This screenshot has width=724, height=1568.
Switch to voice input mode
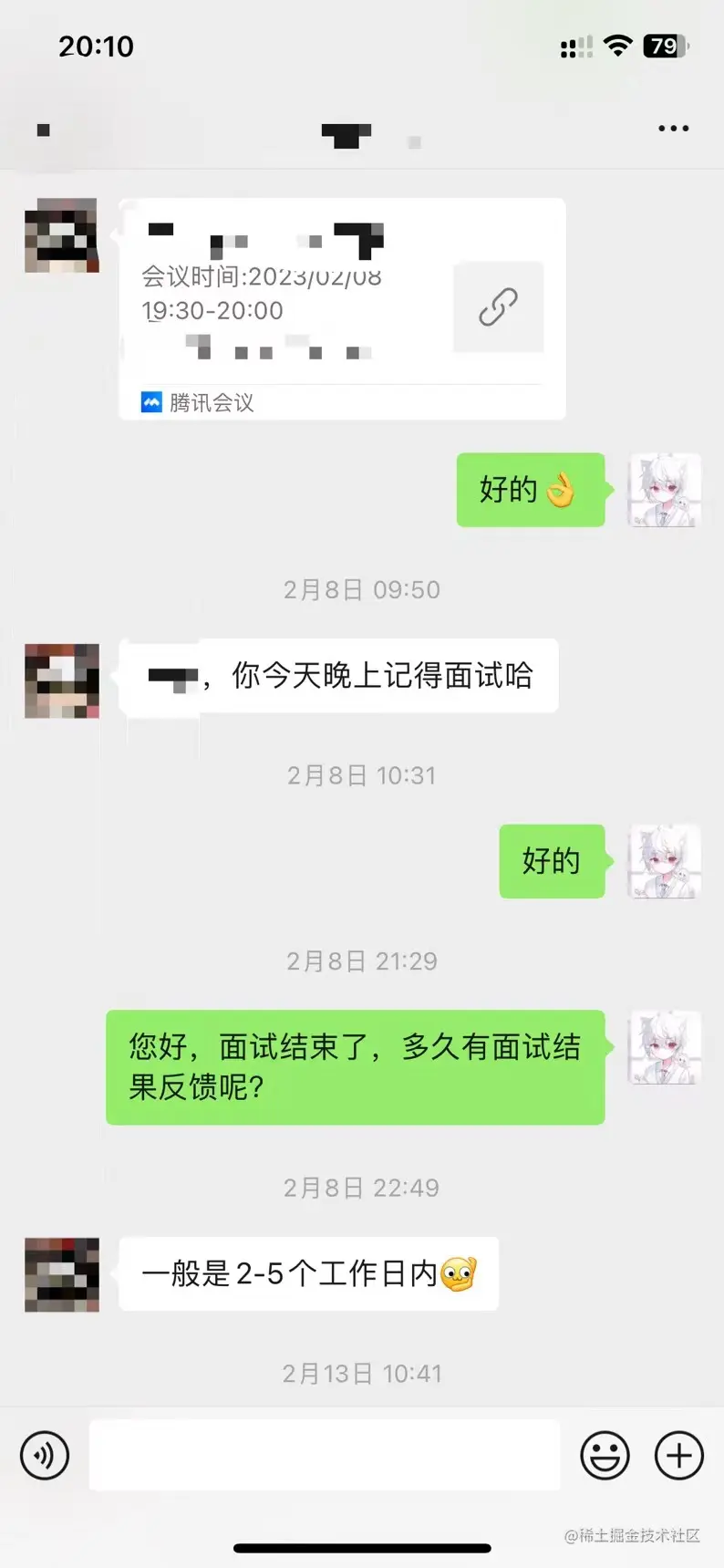[x=45, y=1455]
